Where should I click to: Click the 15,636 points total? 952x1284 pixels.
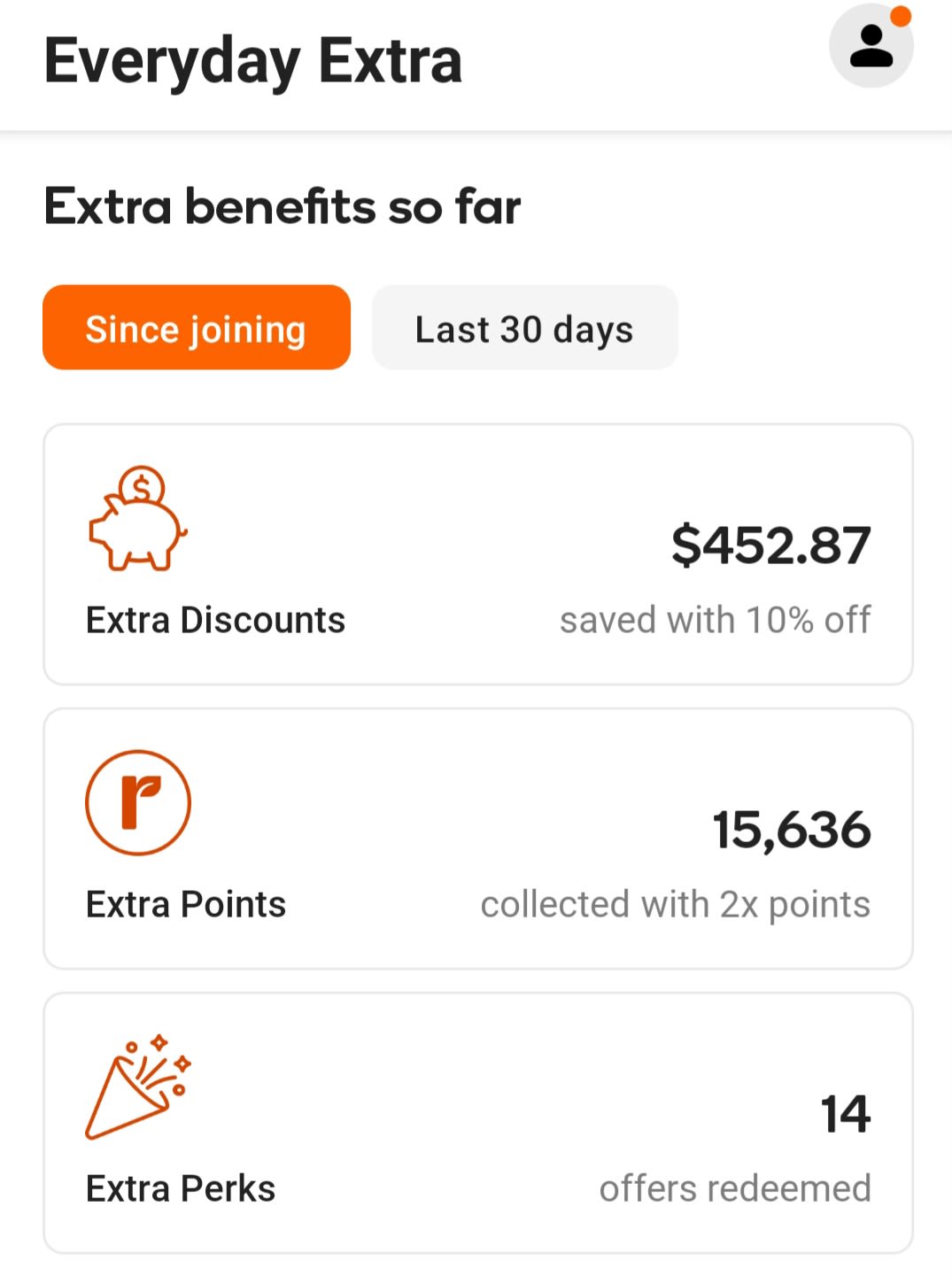tap(792, 829)
